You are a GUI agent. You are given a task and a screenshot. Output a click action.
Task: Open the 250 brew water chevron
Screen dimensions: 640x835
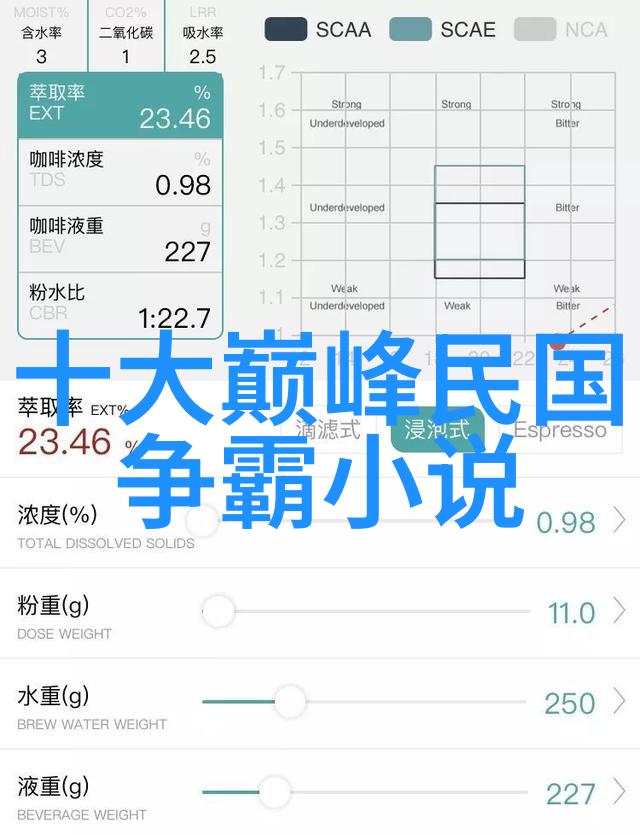point(620,703)
